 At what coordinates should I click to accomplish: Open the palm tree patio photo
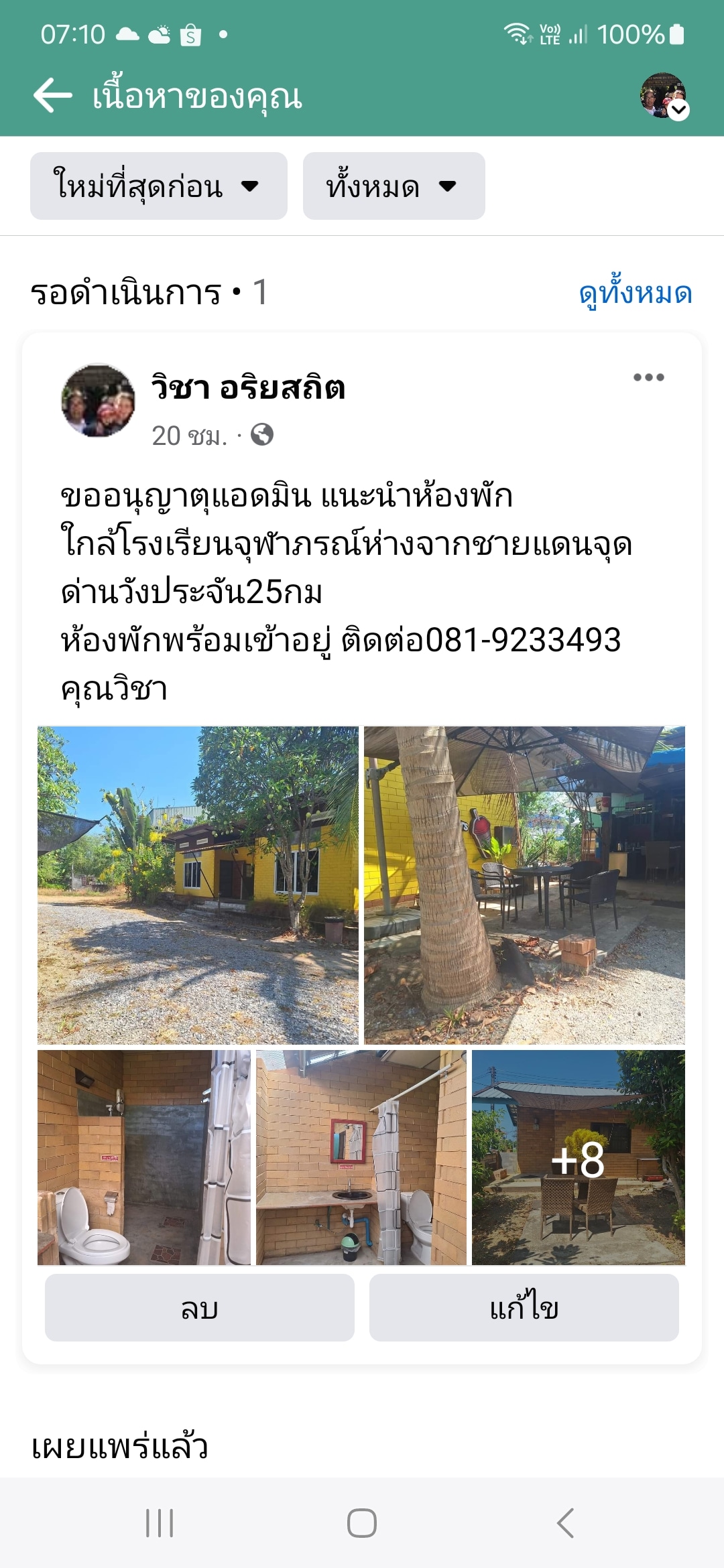[x=524, y=885]
